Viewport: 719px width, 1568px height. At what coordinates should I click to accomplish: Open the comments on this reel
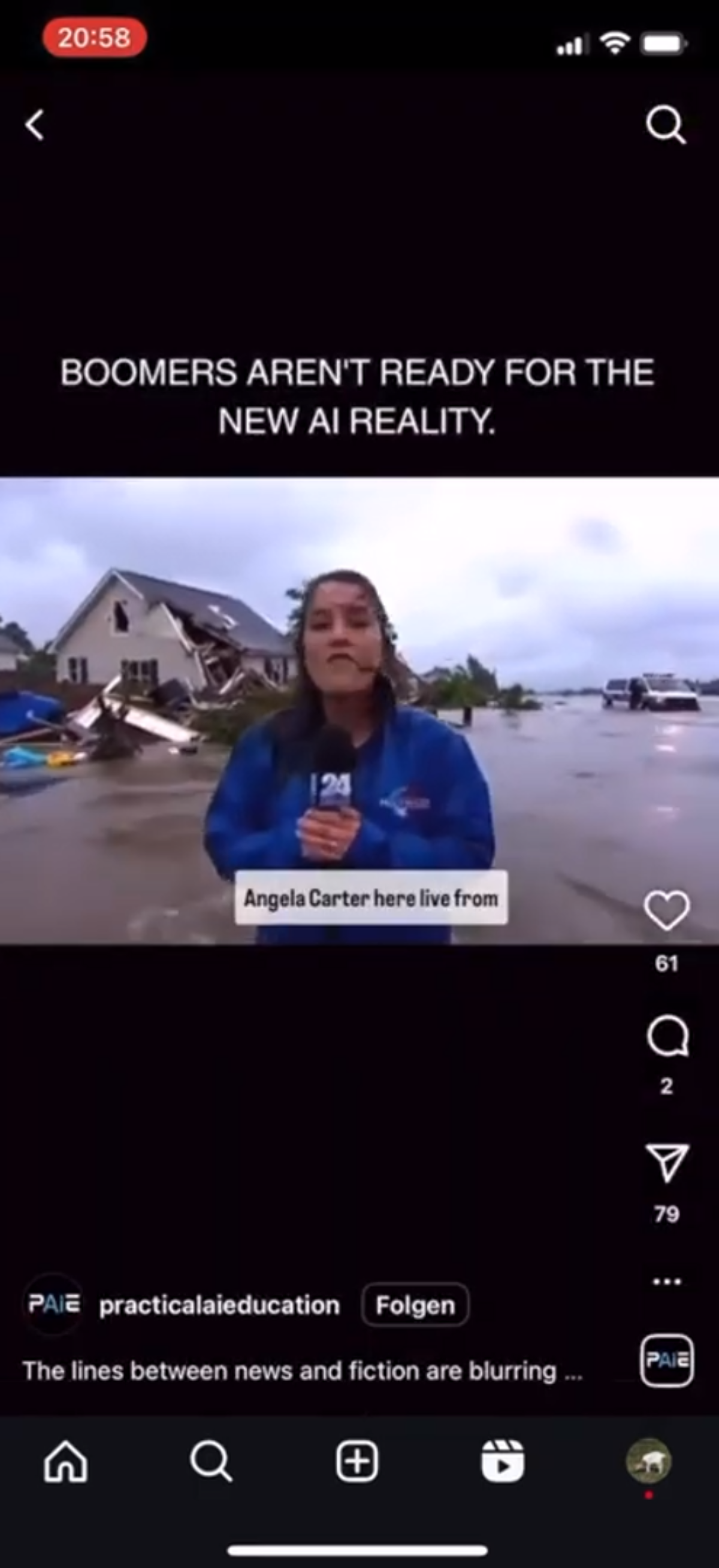tap(667, 1036)
